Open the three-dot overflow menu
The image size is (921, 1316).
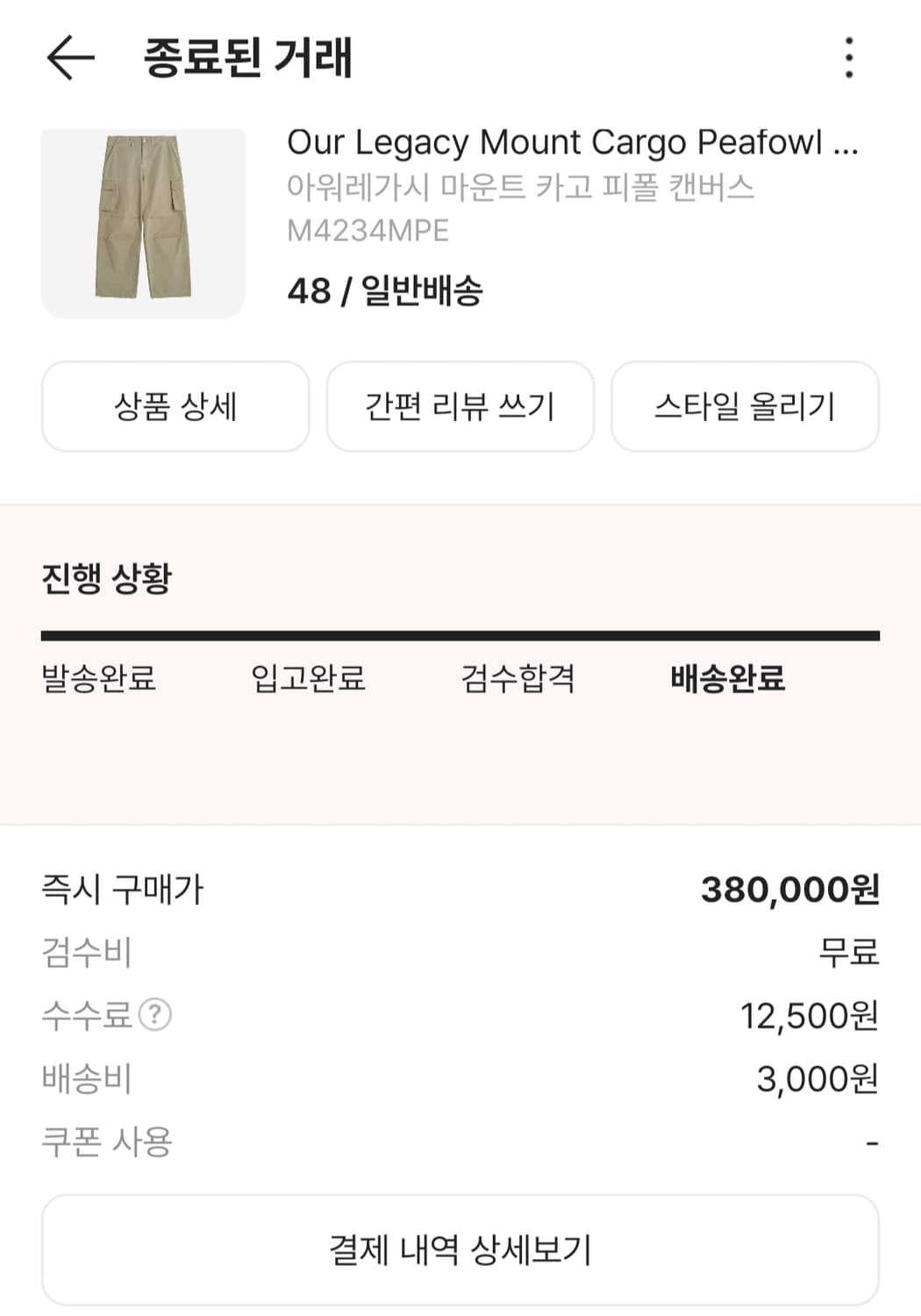[847, 60]
